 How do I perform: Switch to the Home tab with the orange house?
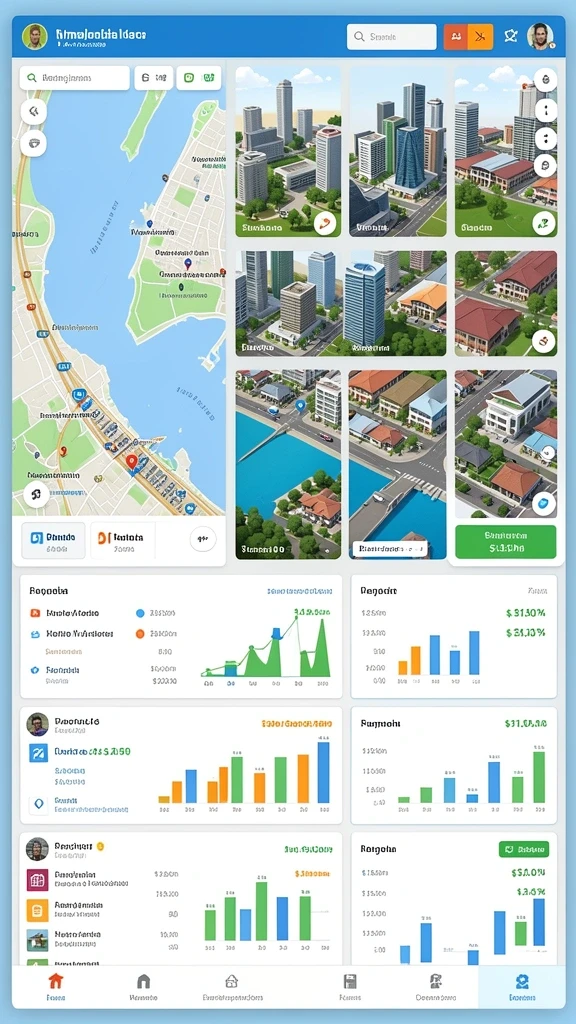56,987
